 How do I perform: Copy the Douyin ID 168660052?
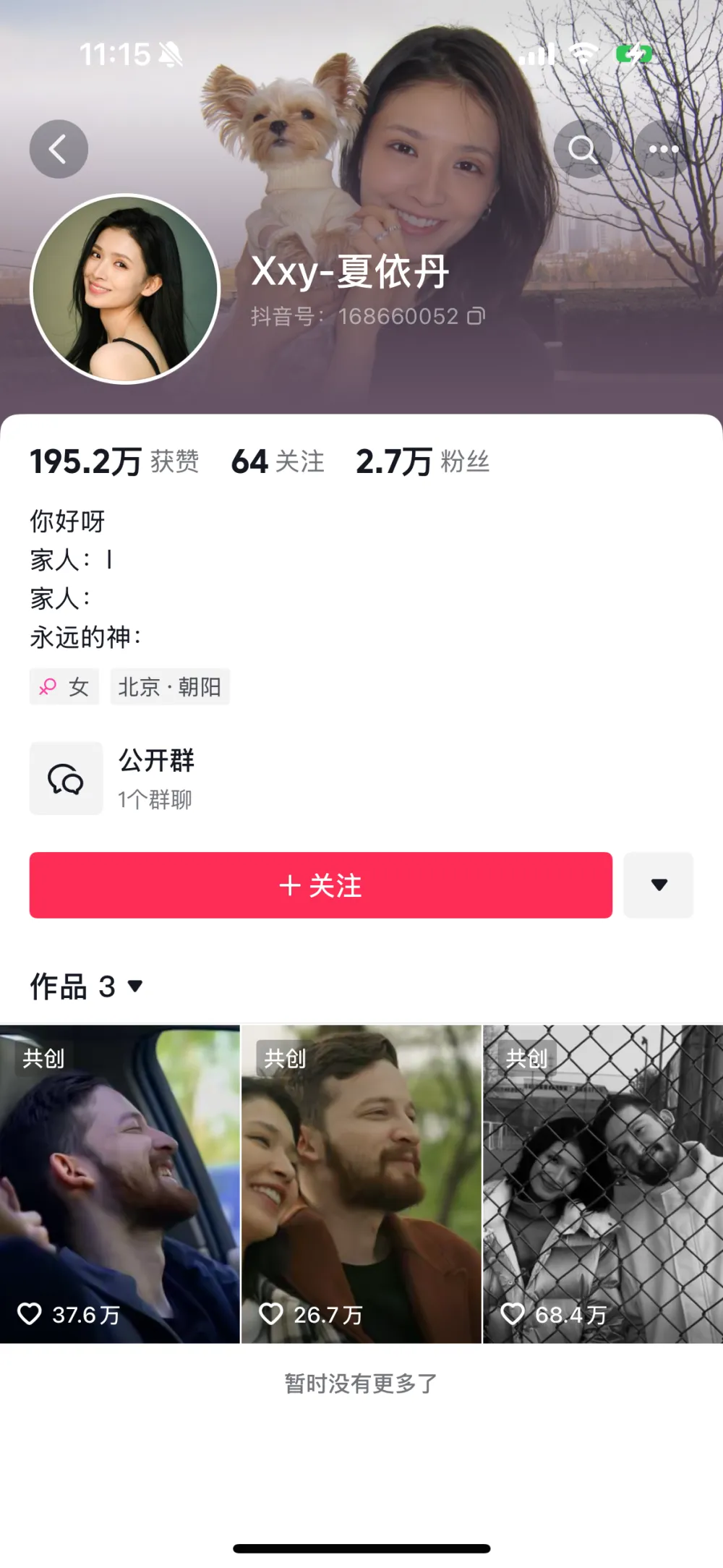pyautogui.click(x=476, y=316)
